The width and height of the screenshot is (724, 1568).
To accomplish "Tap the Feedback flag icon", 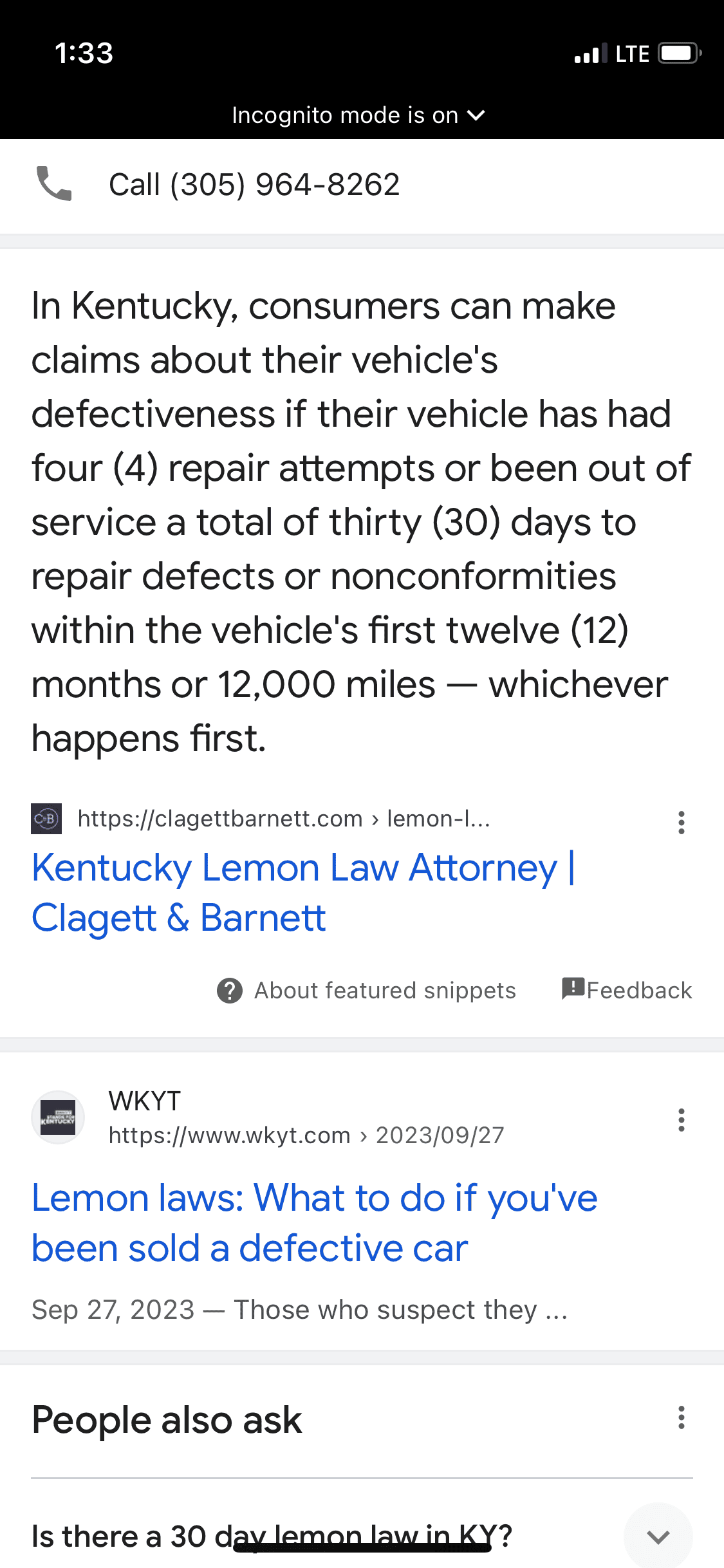I will [x=571, y=989].
